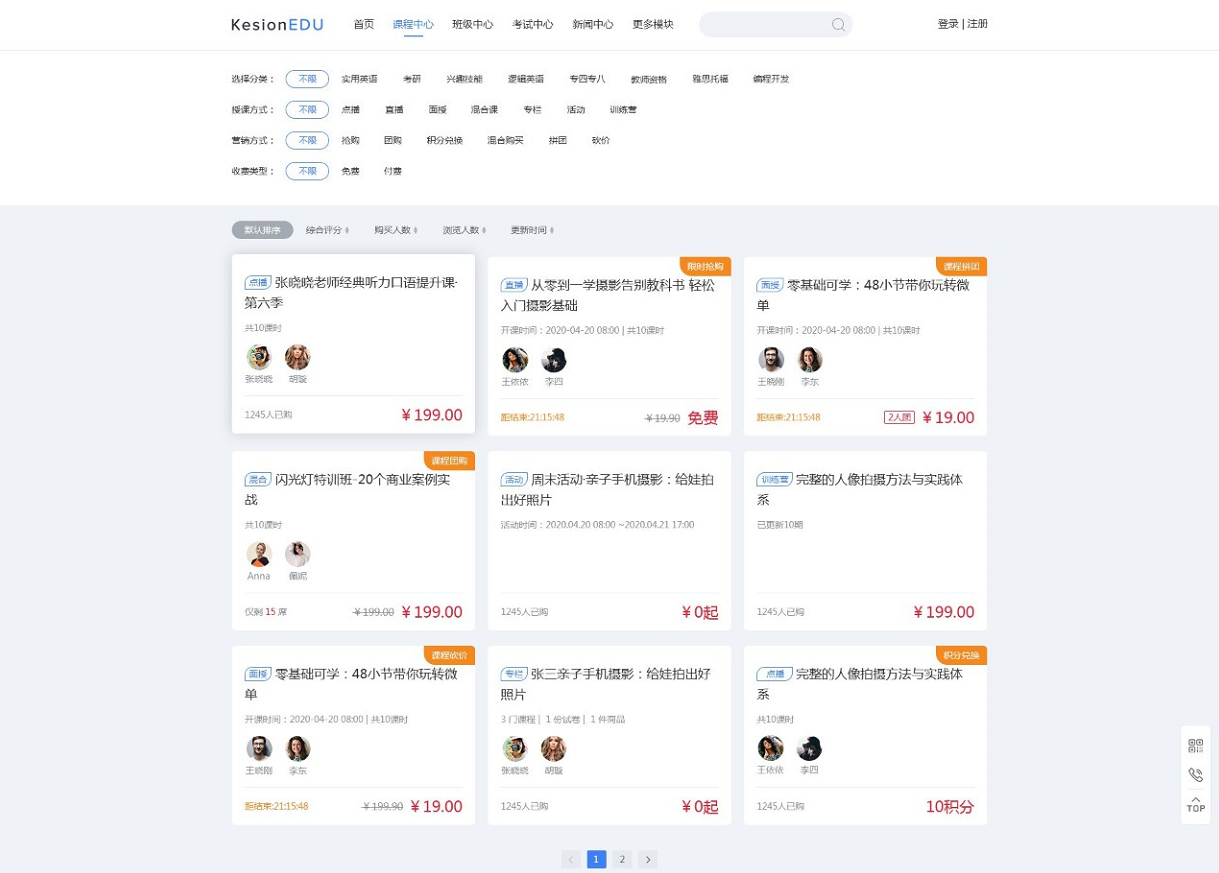1219x873 pixels.
Task: Go to the 首页 home page
Action: [x=364, y=25]
